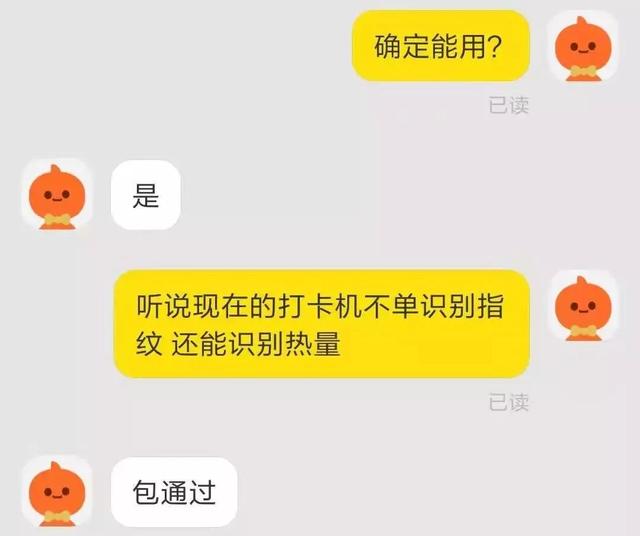The image size is (640, 536).
Task: View profile from avatar beside "包通过"
Action: 57,491
